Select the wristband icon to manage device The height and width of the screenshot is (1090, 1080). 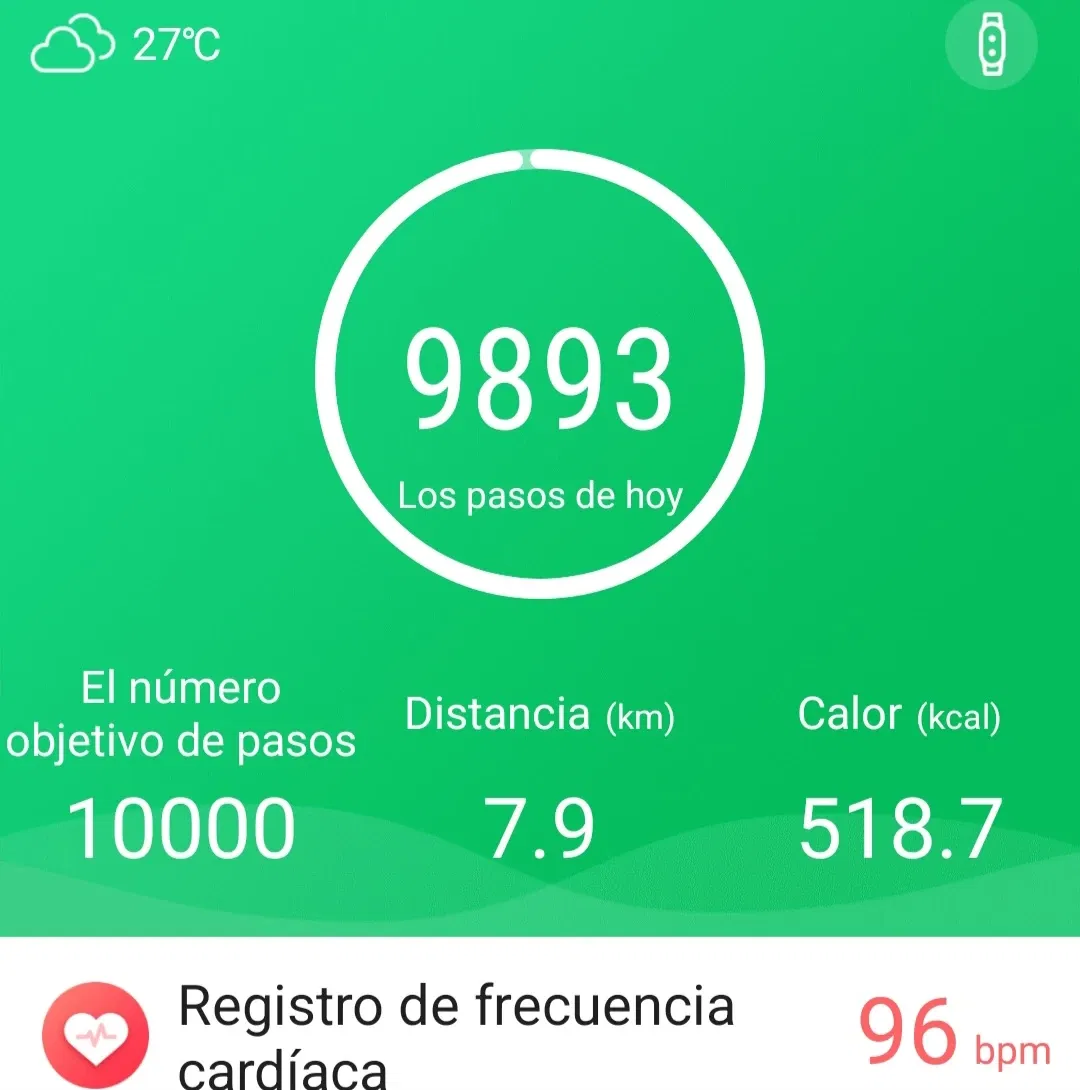989,45
